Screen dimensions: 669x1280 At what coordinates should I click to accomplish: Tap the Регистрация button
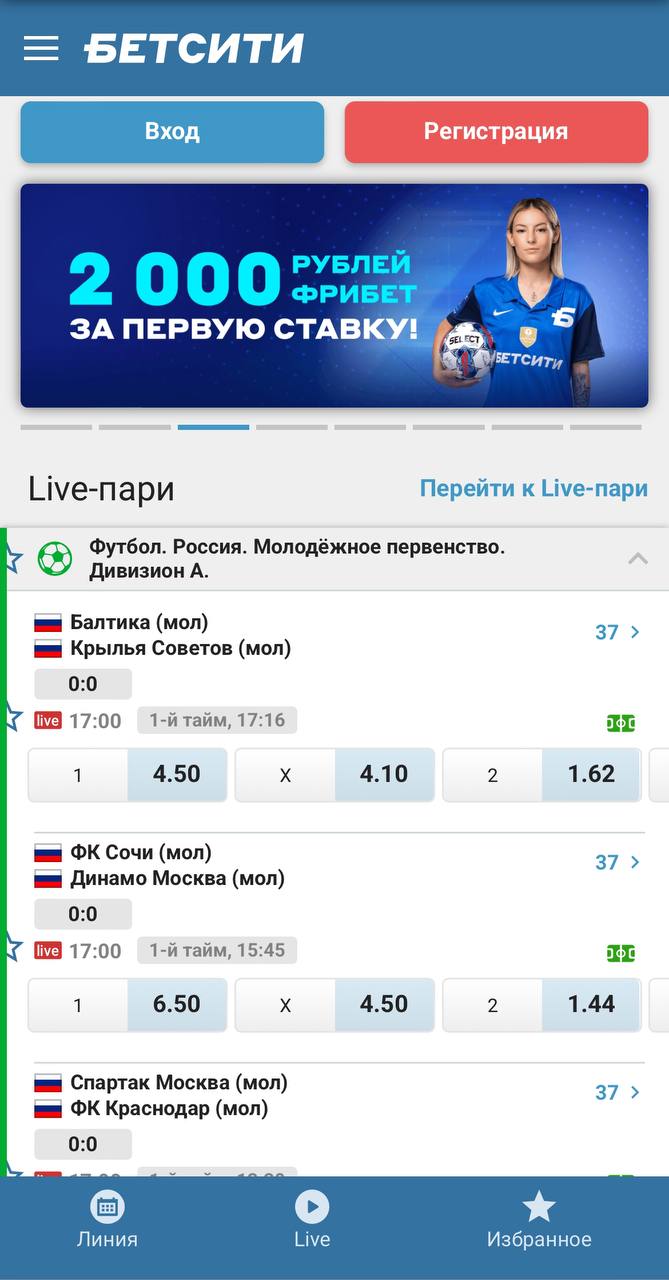(x=496, y=131)
